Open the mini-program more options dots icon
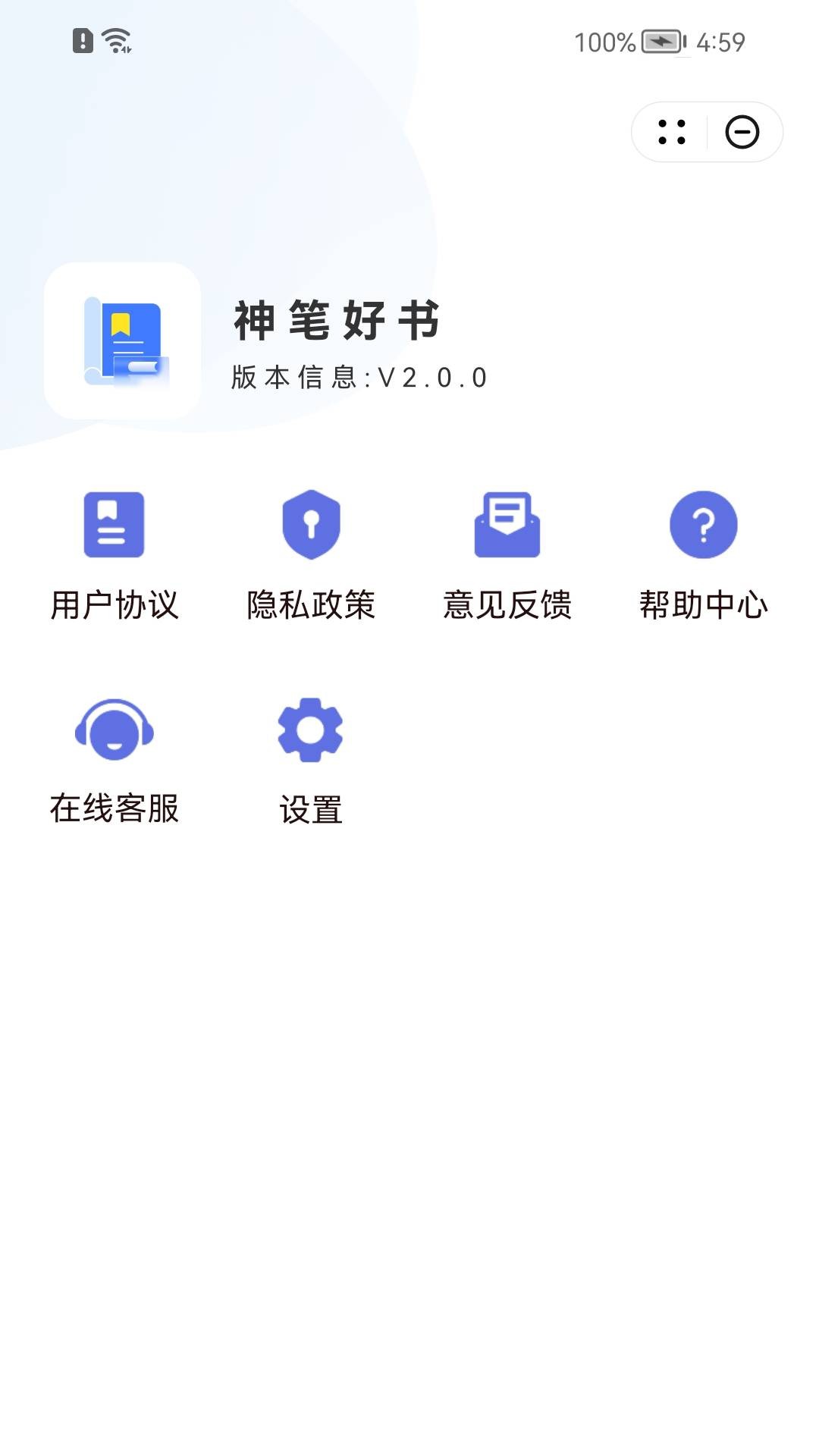Screen dimensions: 819x1456 pos(670,131)
